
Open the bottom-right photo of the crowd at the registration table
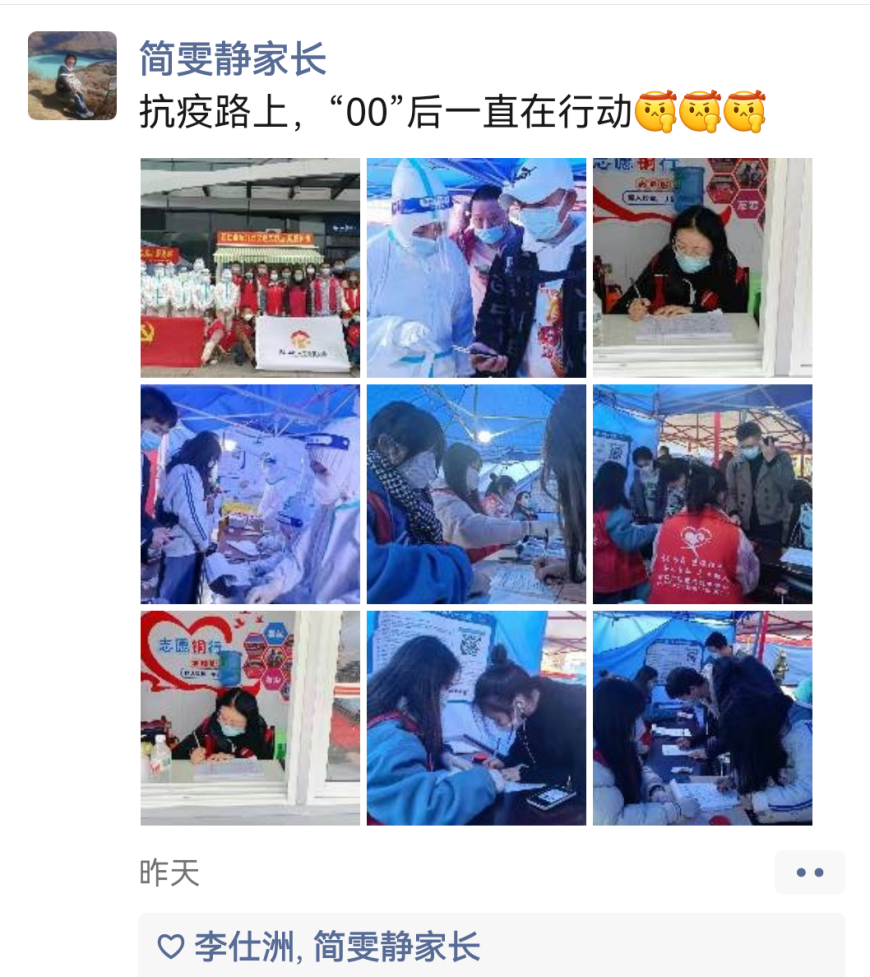[x=702, y=718]
